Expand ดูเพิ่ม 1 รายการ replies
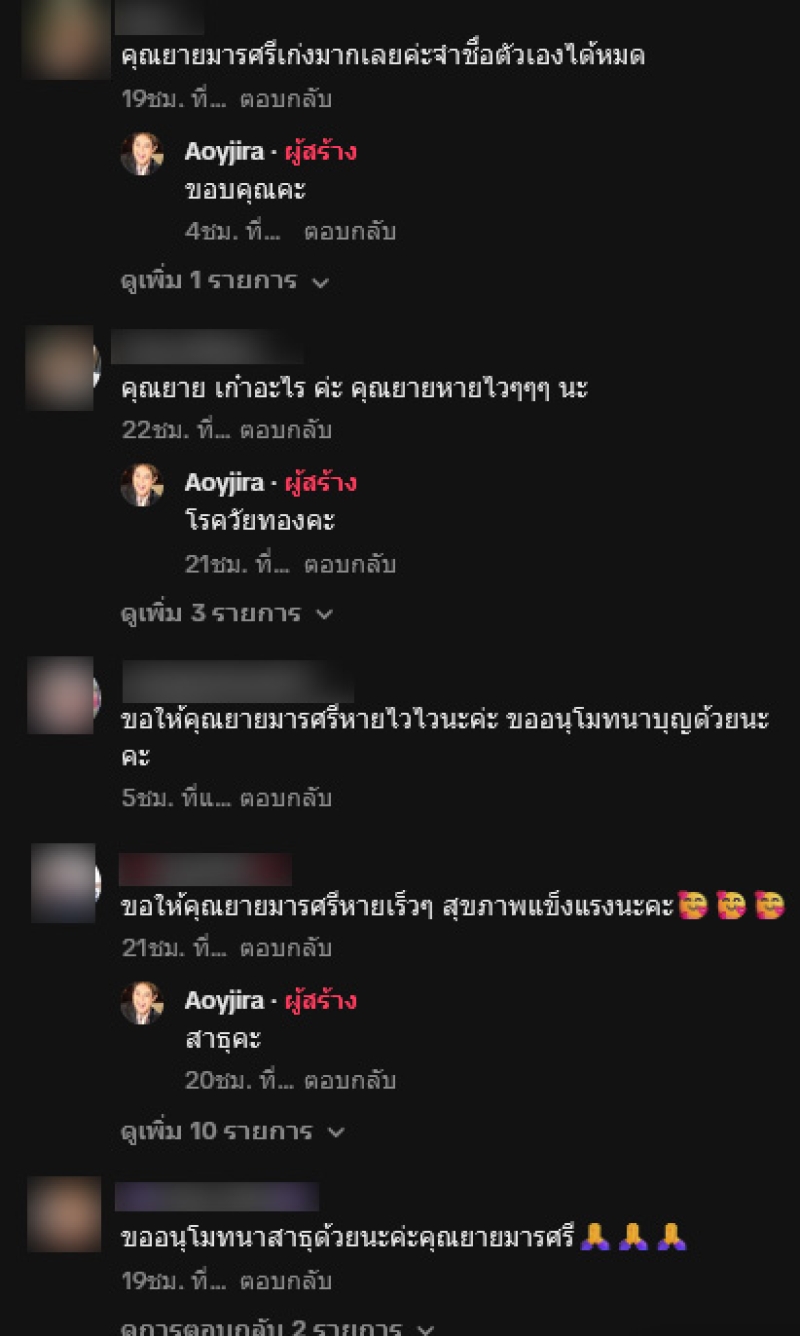The width and height of the screenshot is (800, 1336). tap(224, 282)
